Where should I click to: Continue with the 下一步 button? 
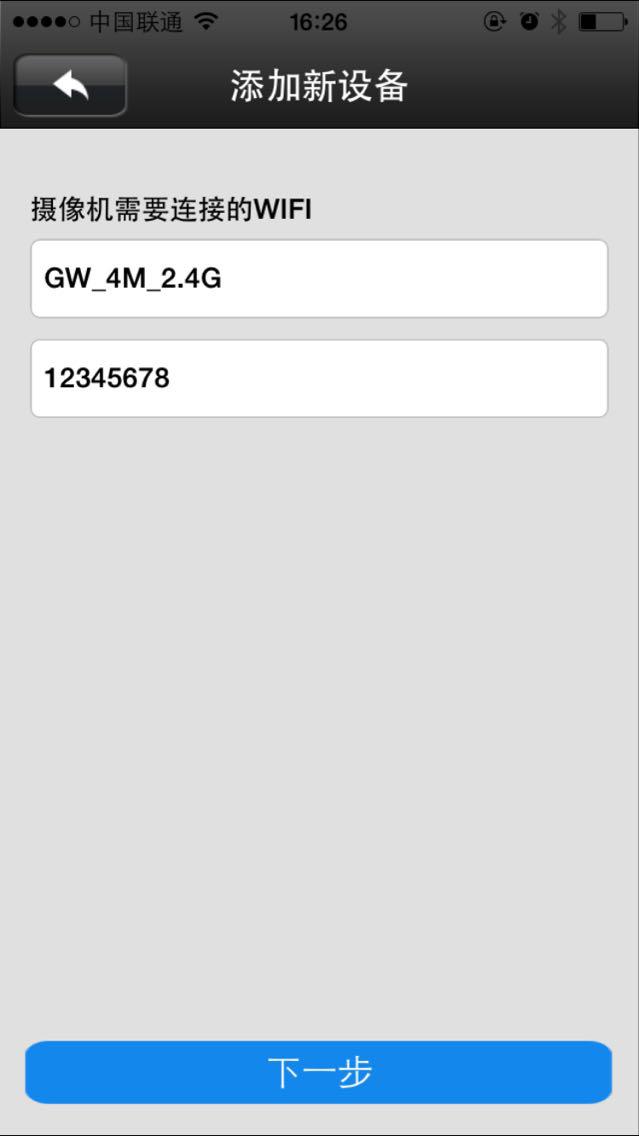[x=319, y=1072]
